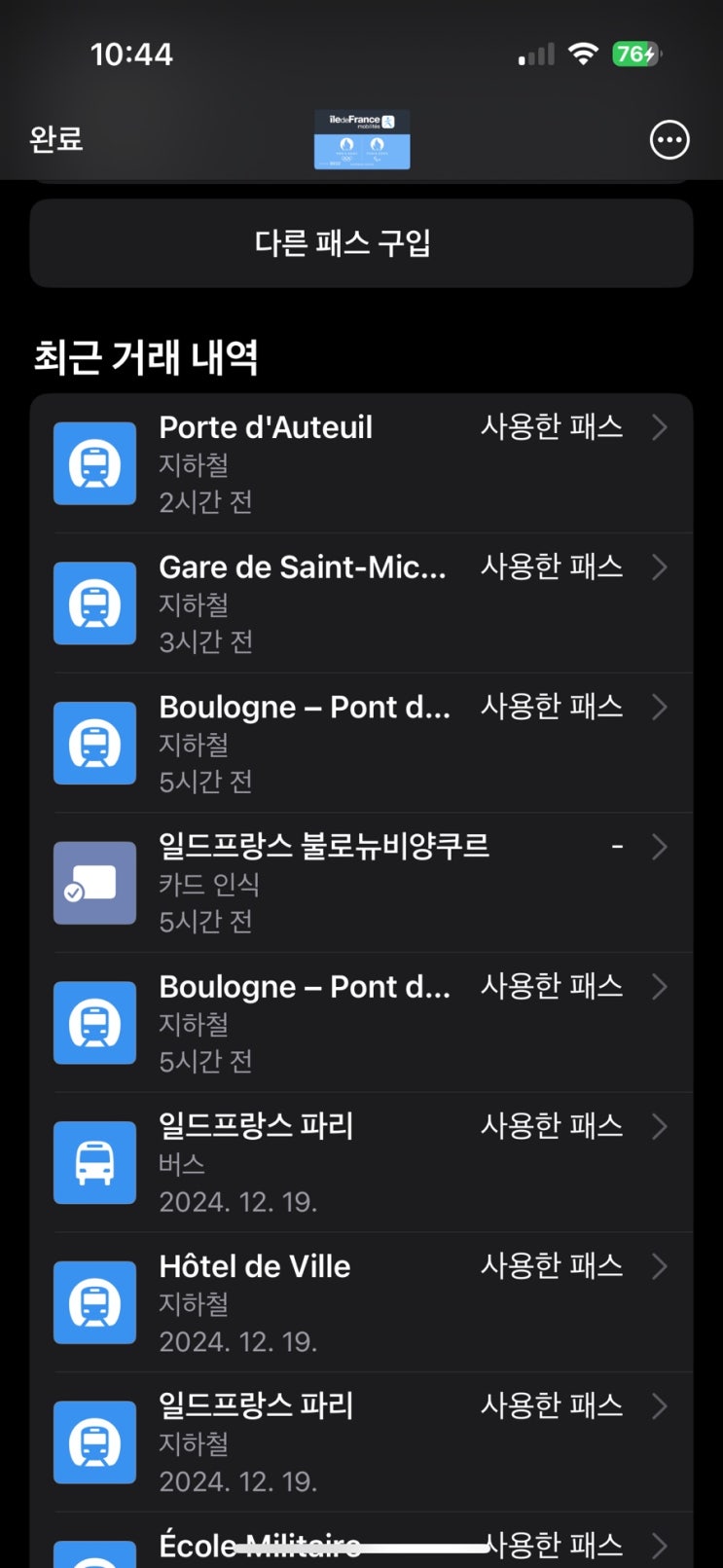The width and height of the screenshot is (723, 1568).
Task: Open the more options ellipsis menu
Action: 669,140
